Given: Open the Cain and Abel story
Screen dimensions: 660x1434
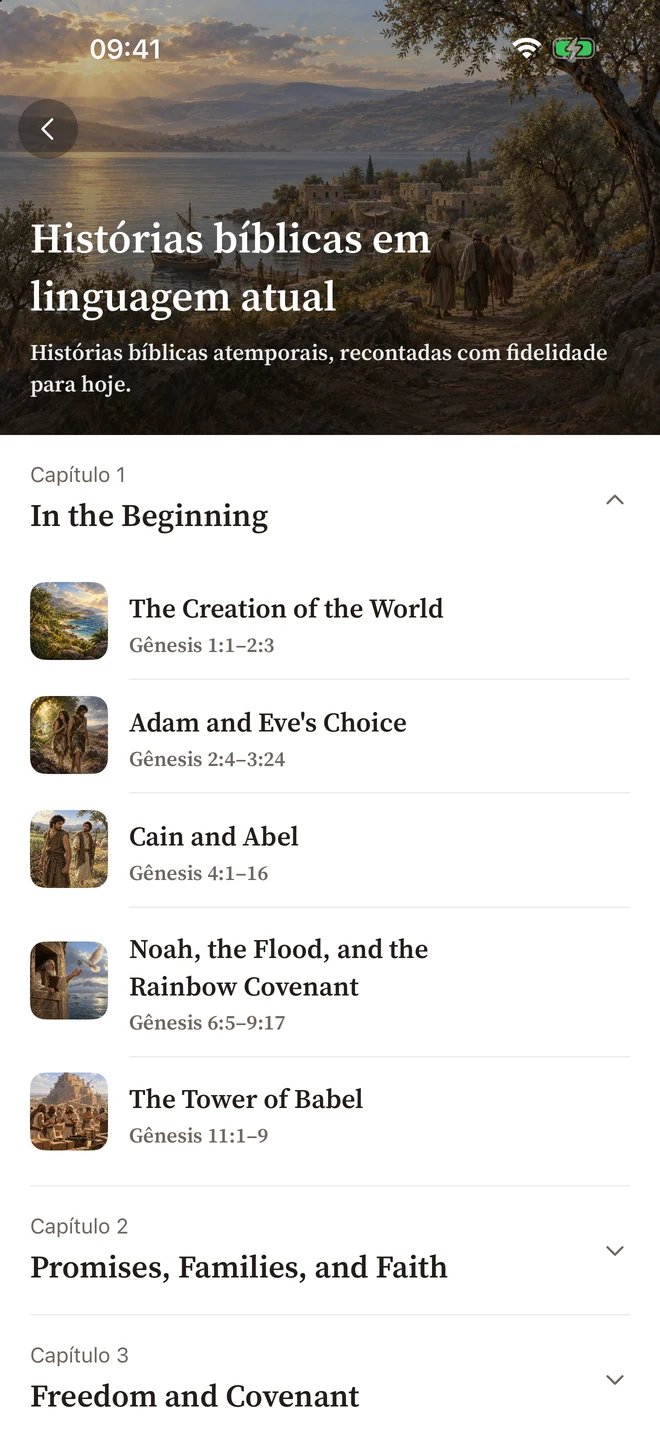Looking at the screenshot, I should pyautogui.click(x=330, y=850).
